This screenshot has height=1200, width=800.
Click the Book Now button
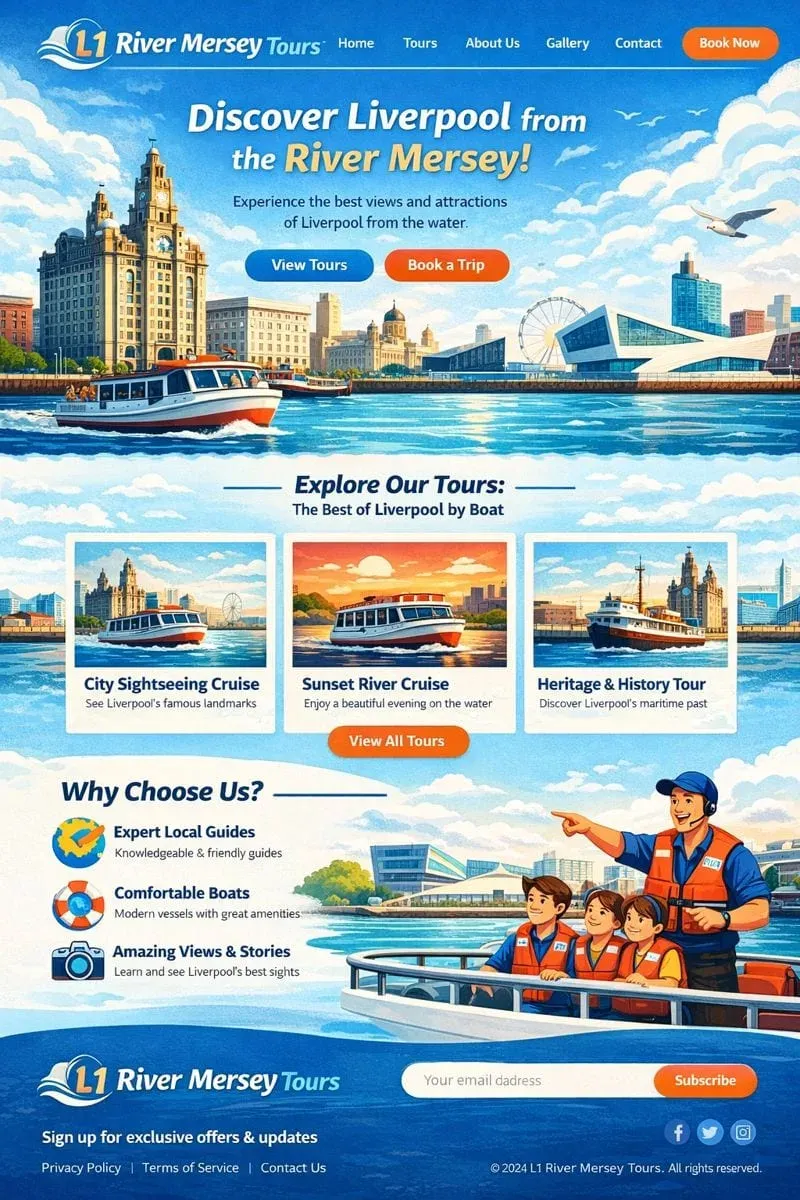click(x=730, y=43)
